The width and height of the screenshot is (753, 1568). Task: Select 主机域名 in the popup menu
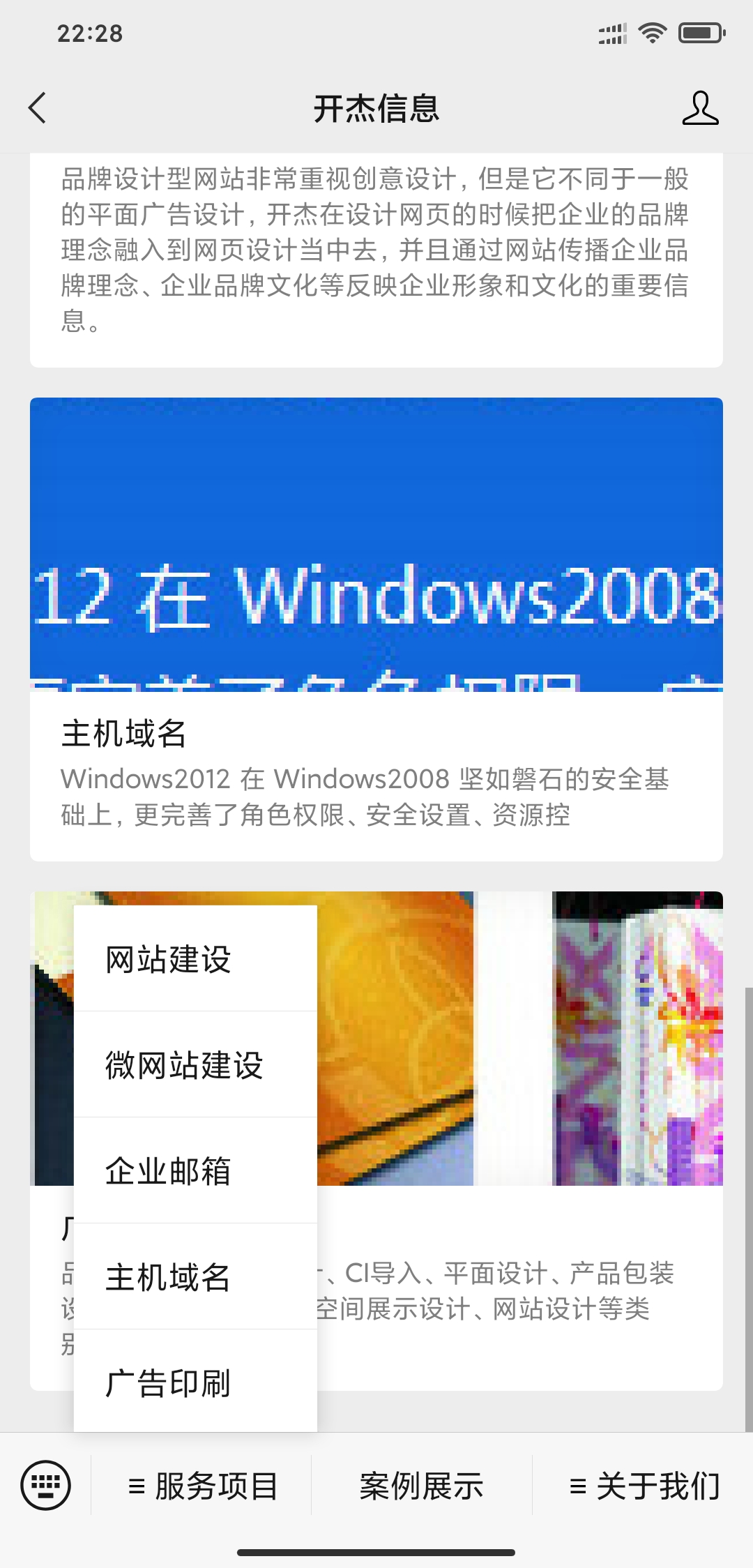195,1277
